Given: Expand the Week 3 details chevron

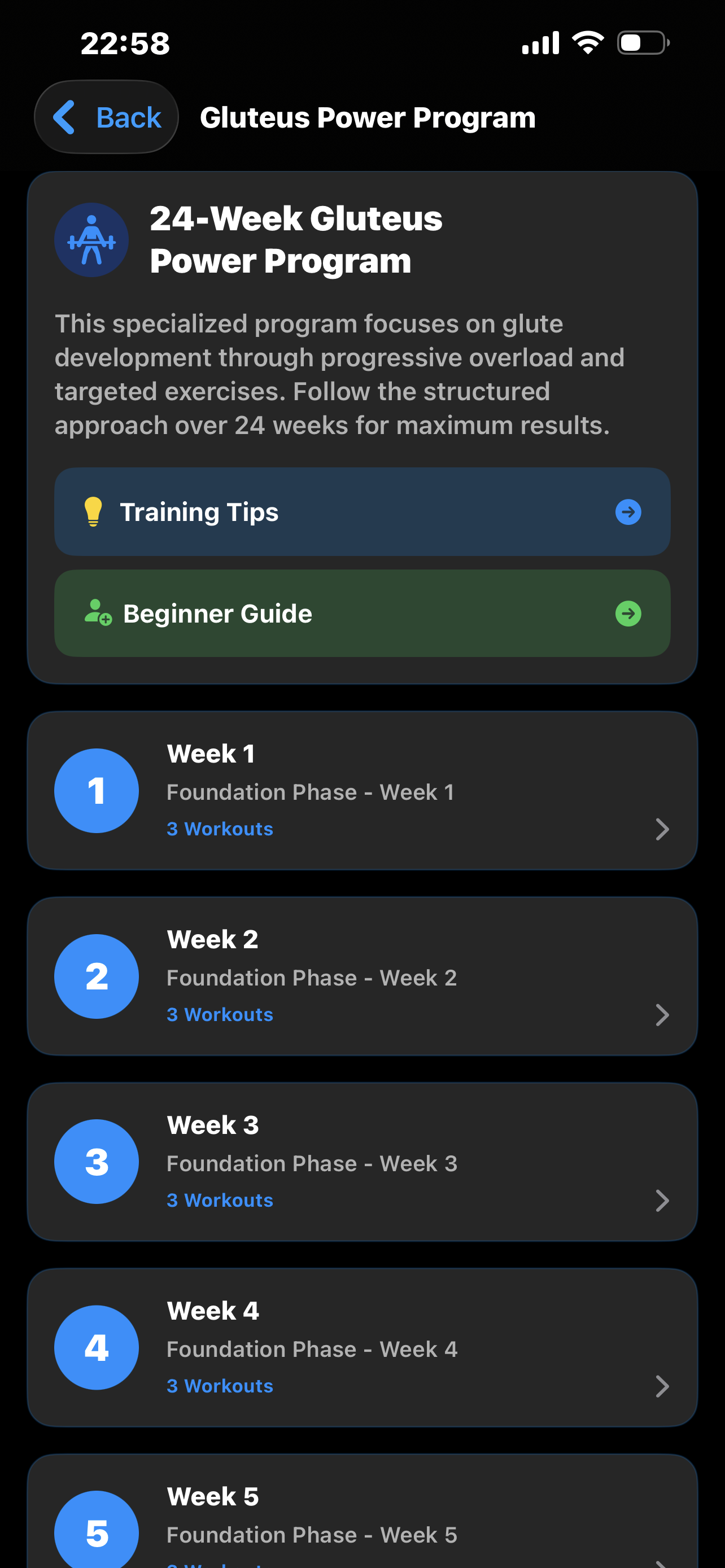Looking at the screenshot, I should pyautogui.click(x=663, y=1201).
